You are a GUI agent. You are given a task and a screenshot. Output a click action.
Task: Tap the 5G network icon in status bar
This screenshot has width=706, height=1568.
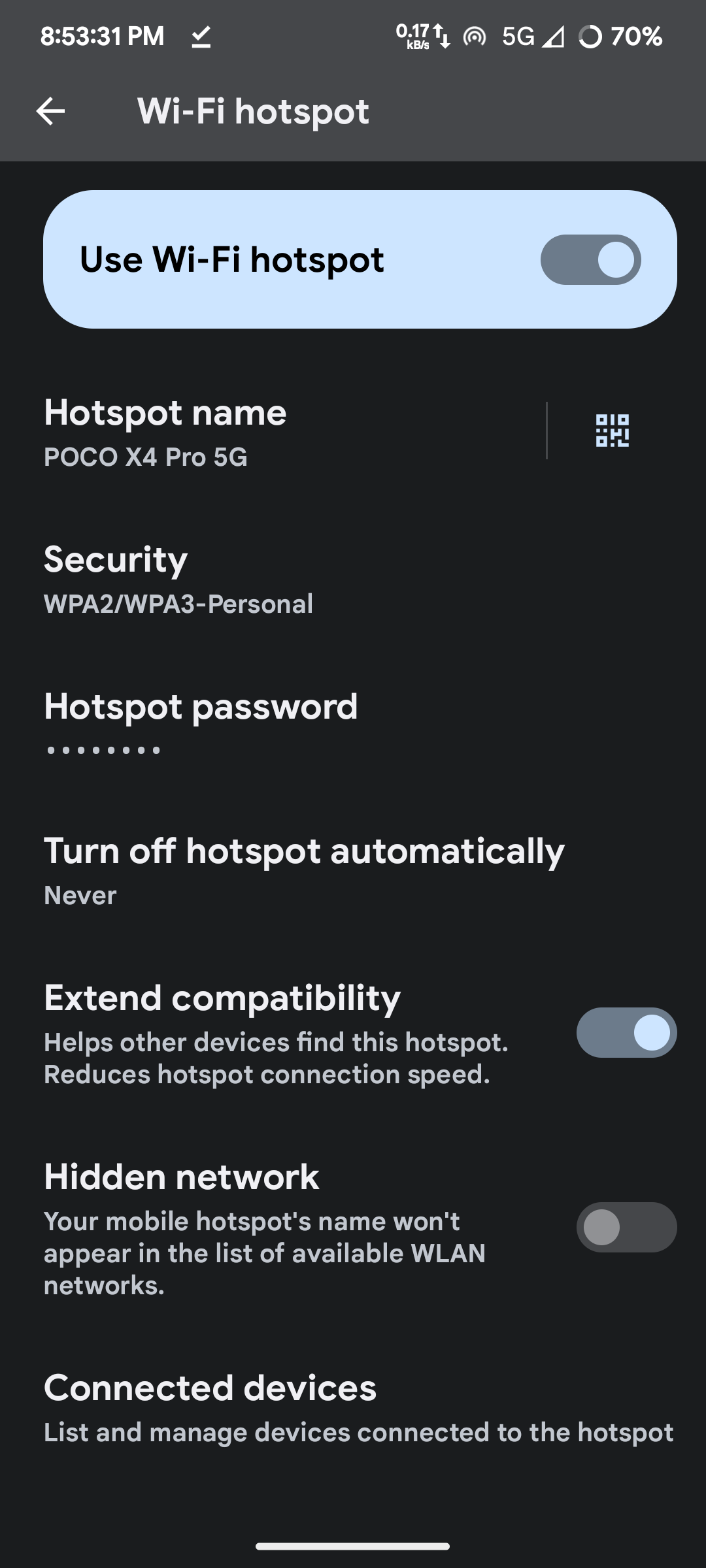coord(518,37)
